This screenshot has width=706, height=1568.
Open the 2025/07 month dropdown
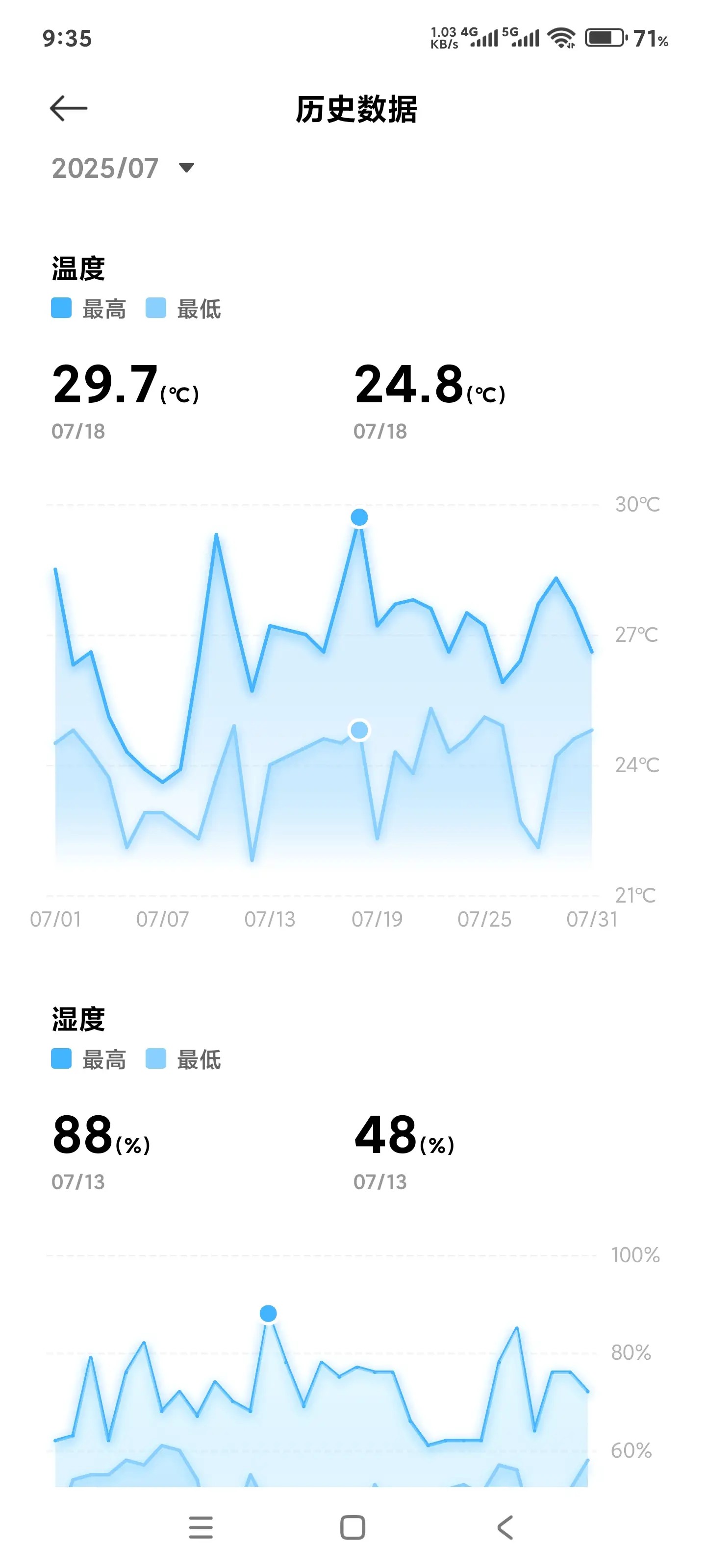click(x=123, y=168)
